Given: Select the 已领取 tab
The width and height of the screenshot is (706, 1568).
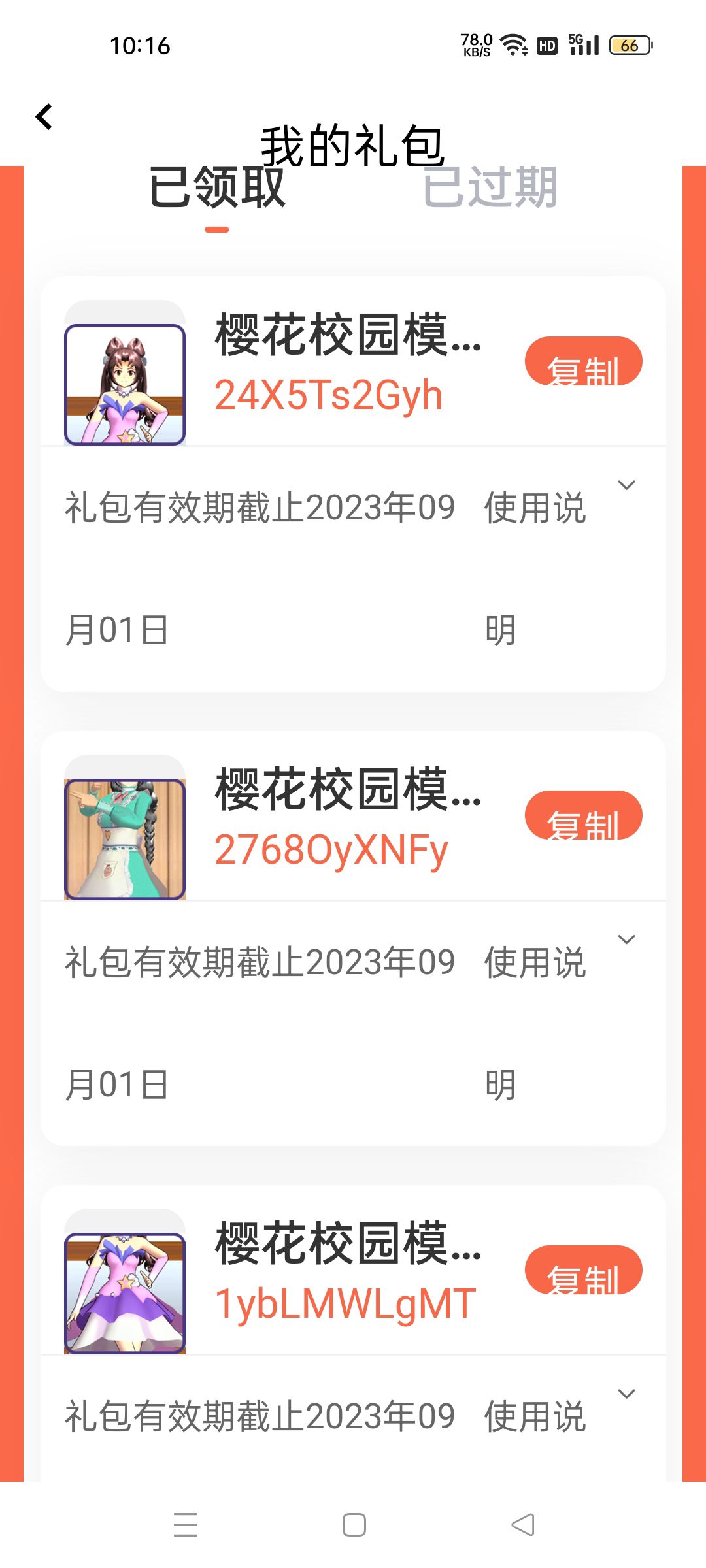Looking at the screenshot, I should click(217, 188).
